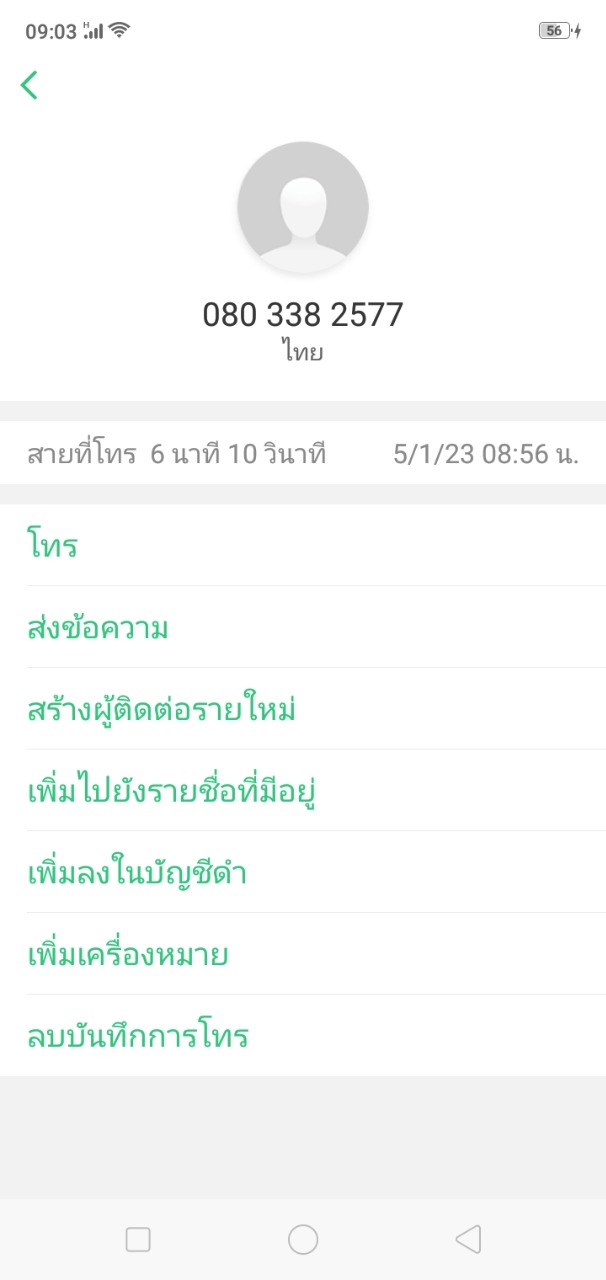The width and height of the screenshot is (606, 1280).
Task: Choose เพิ่มไปยังรายชื่อที่มีอยู่
Action: point(303,791)
